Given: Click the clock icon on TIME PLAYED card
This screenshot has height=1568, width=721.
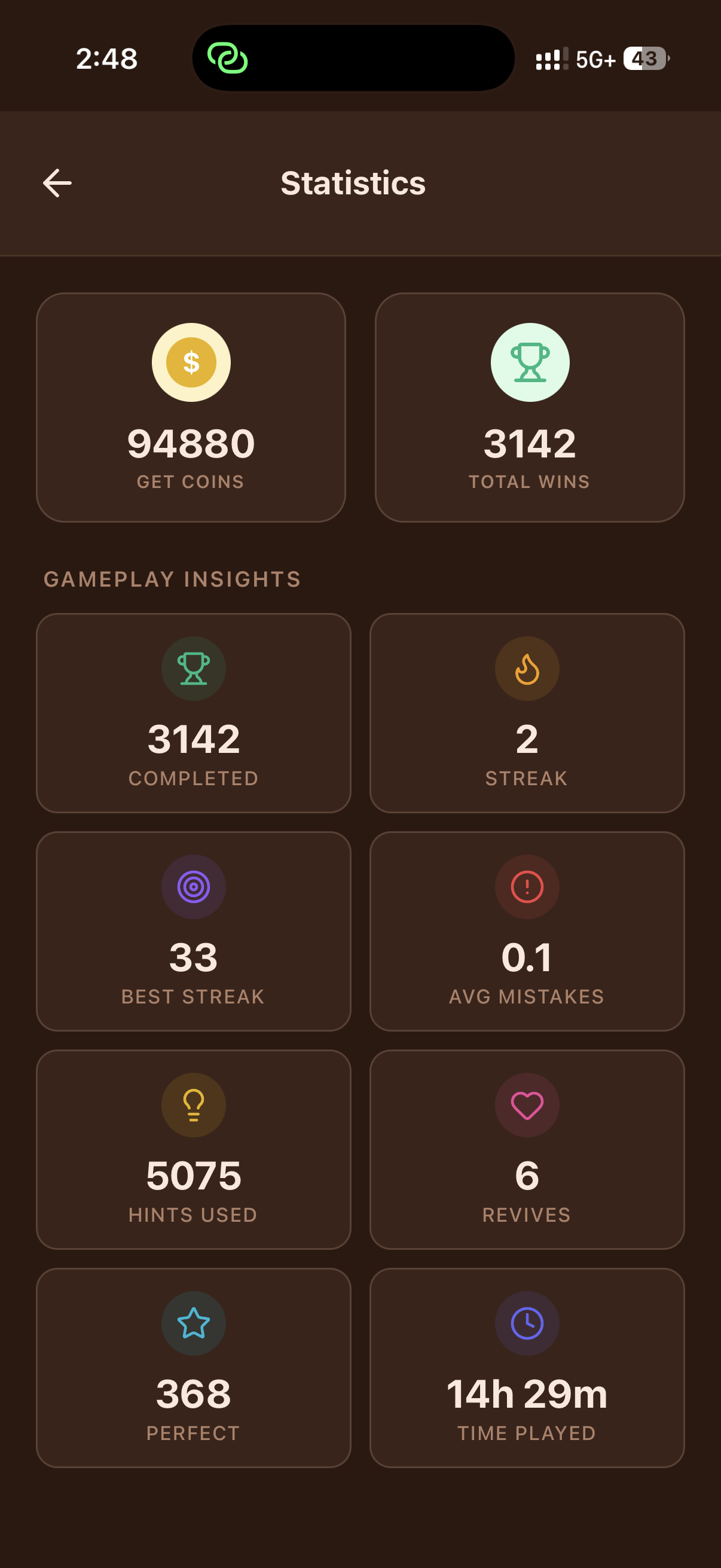Looking at the screenshot, I should 527,1323.
